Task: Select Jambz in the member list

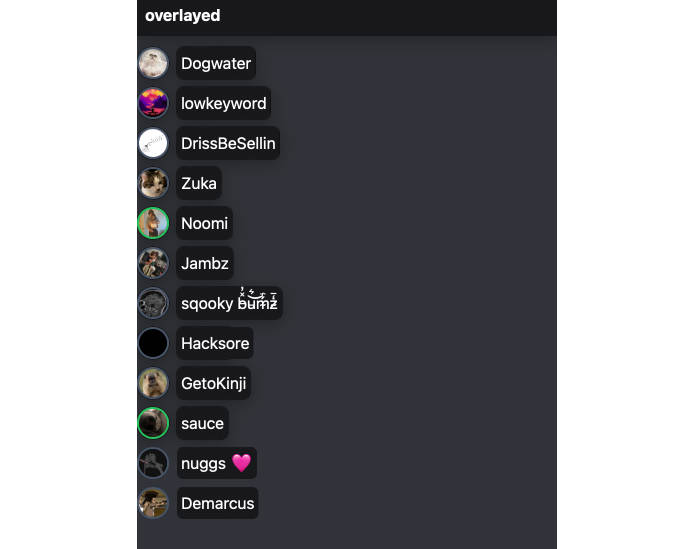Action: [x=204, y=264]
